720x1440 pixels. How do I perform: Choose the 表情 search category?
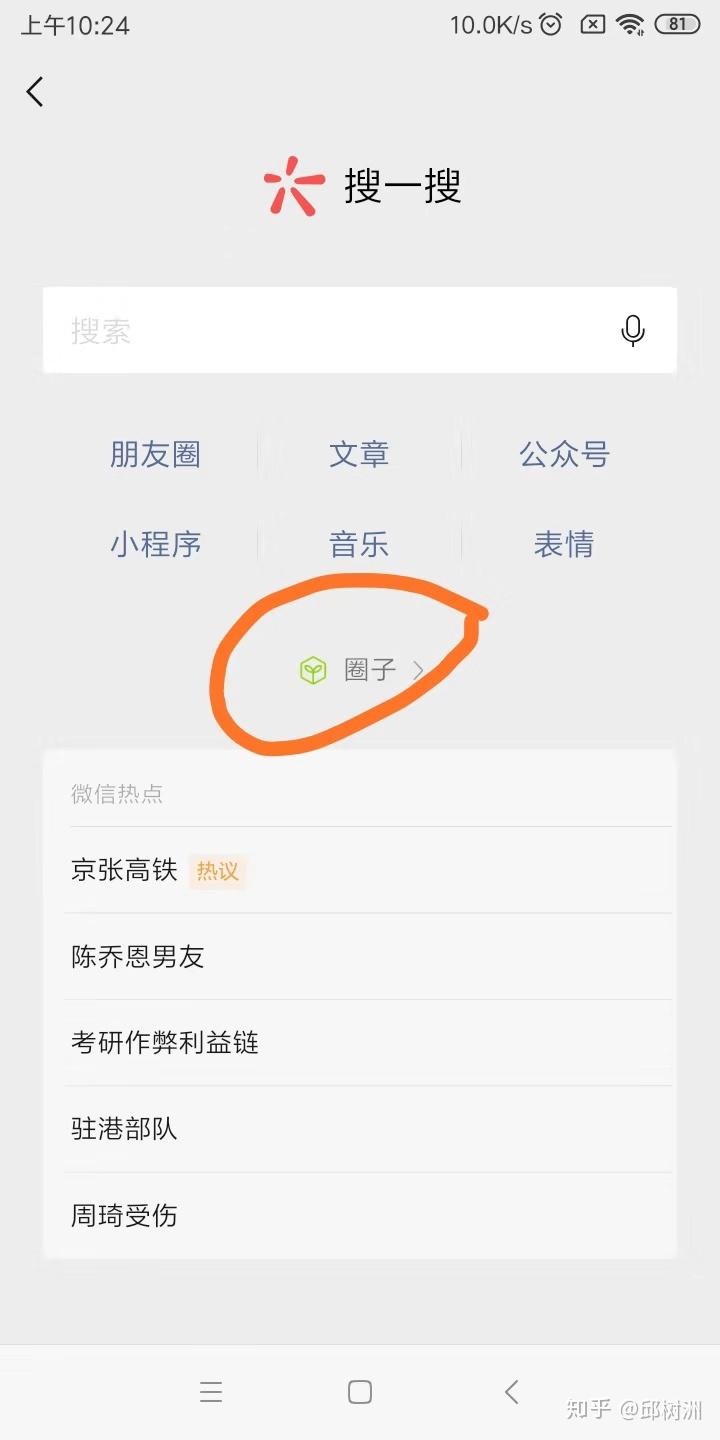click(x=564, y=545)
